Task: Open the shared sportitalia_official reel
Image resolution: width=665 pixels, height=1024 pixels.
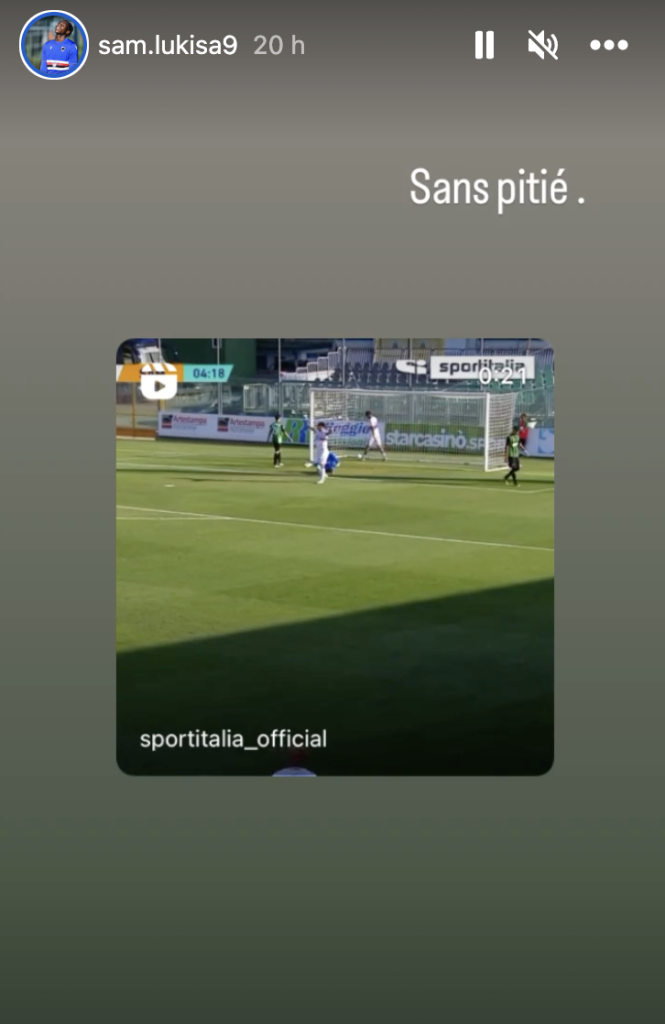Action: [x=334, y=556]
